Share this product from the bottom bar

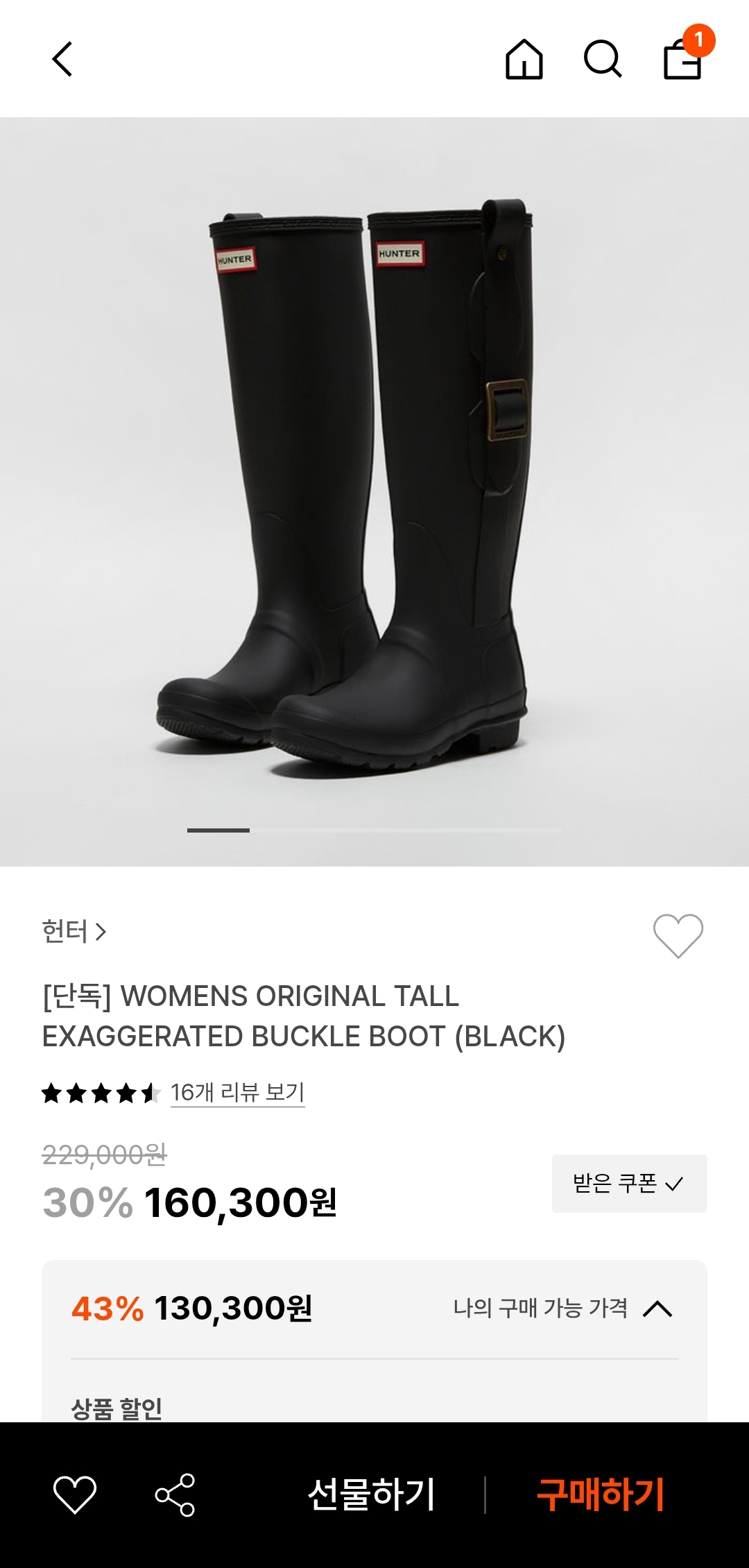point(175,1494)
